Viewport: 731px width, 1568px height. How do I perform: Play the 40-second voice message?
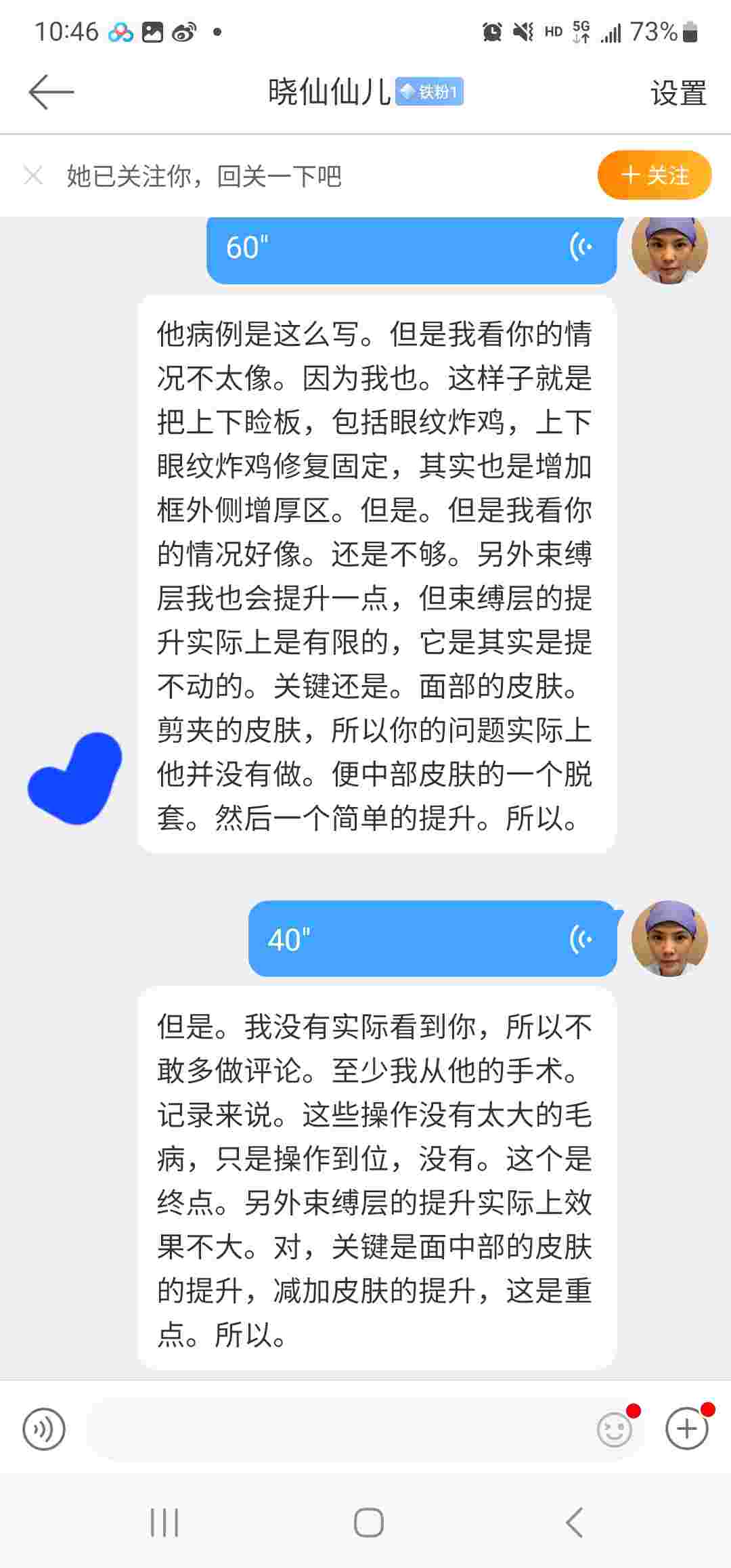[x=432, y=939]
